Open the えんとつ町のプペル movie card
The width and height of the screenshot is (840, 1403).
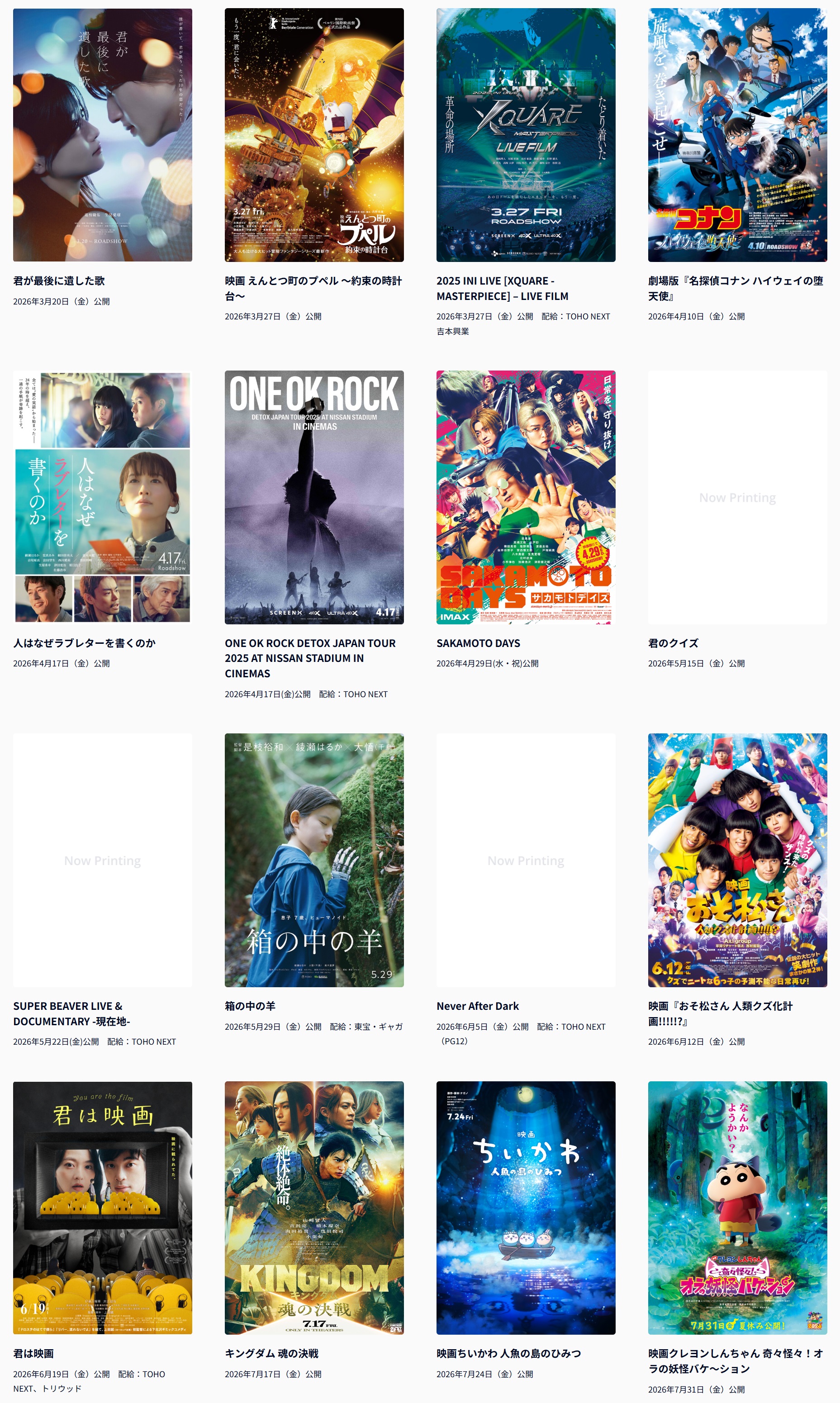tap(314, 135)
